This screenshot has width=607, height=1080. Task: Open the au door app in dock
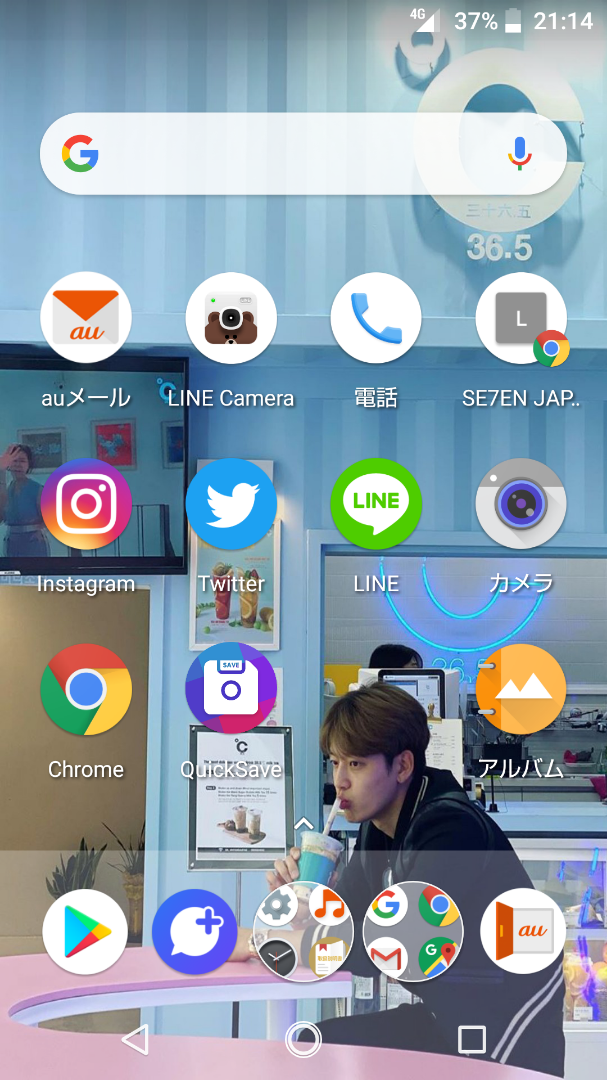tap(523, 932)
